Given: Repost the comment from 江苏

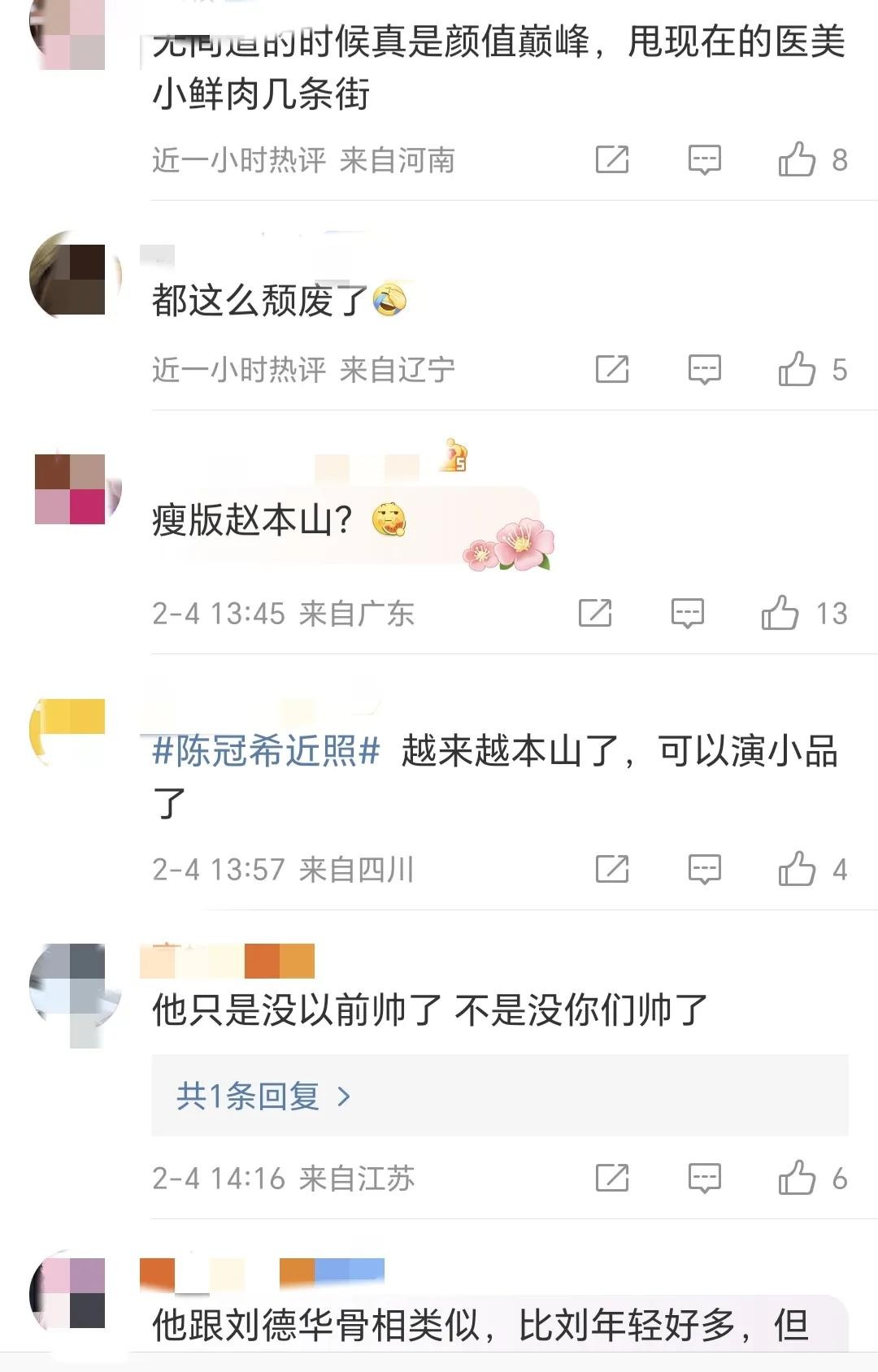Looking at the screenshot, I should (612, 1178).
